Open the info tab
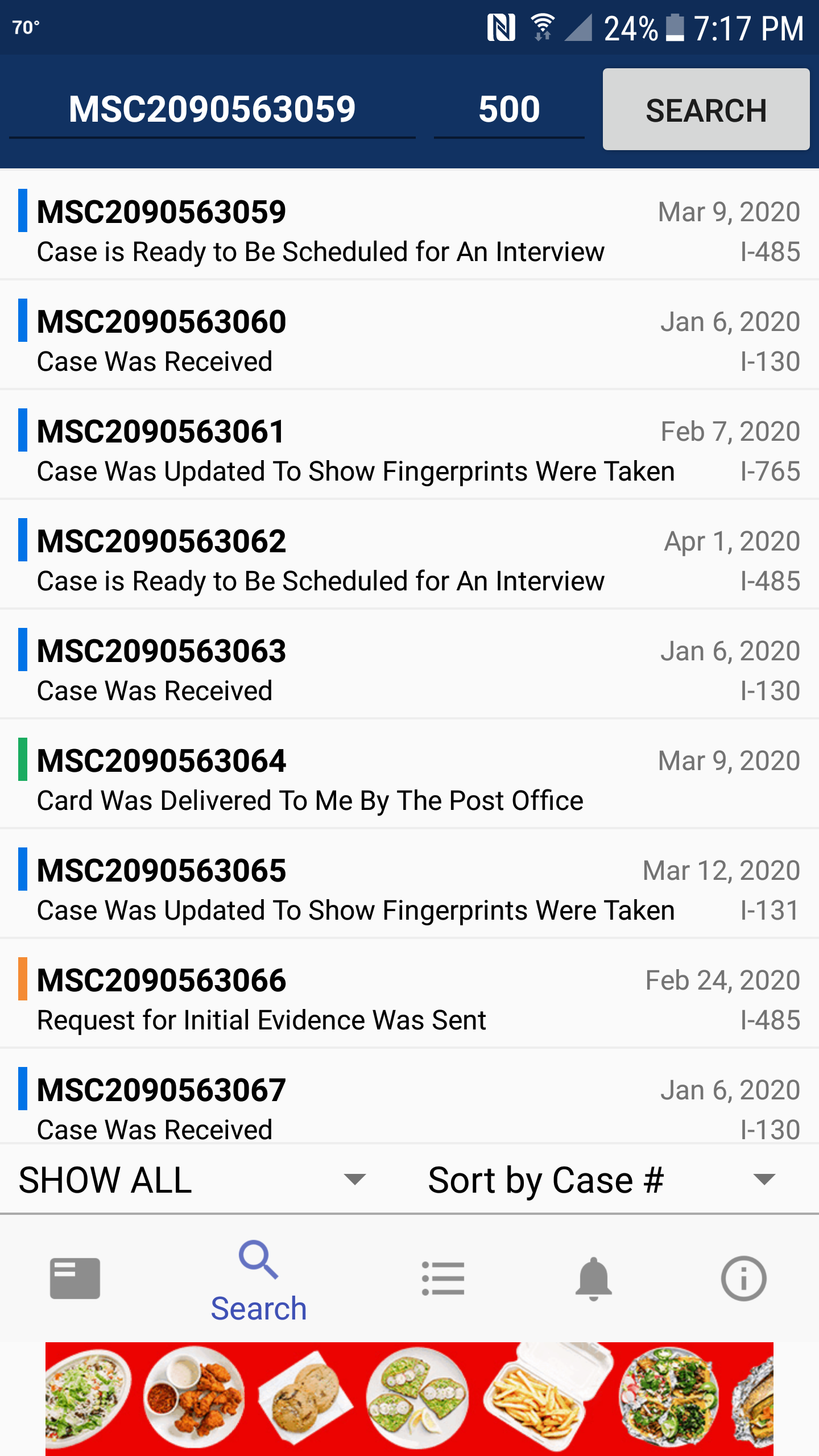This screenshot has height=1456, width=819. 743,1279
